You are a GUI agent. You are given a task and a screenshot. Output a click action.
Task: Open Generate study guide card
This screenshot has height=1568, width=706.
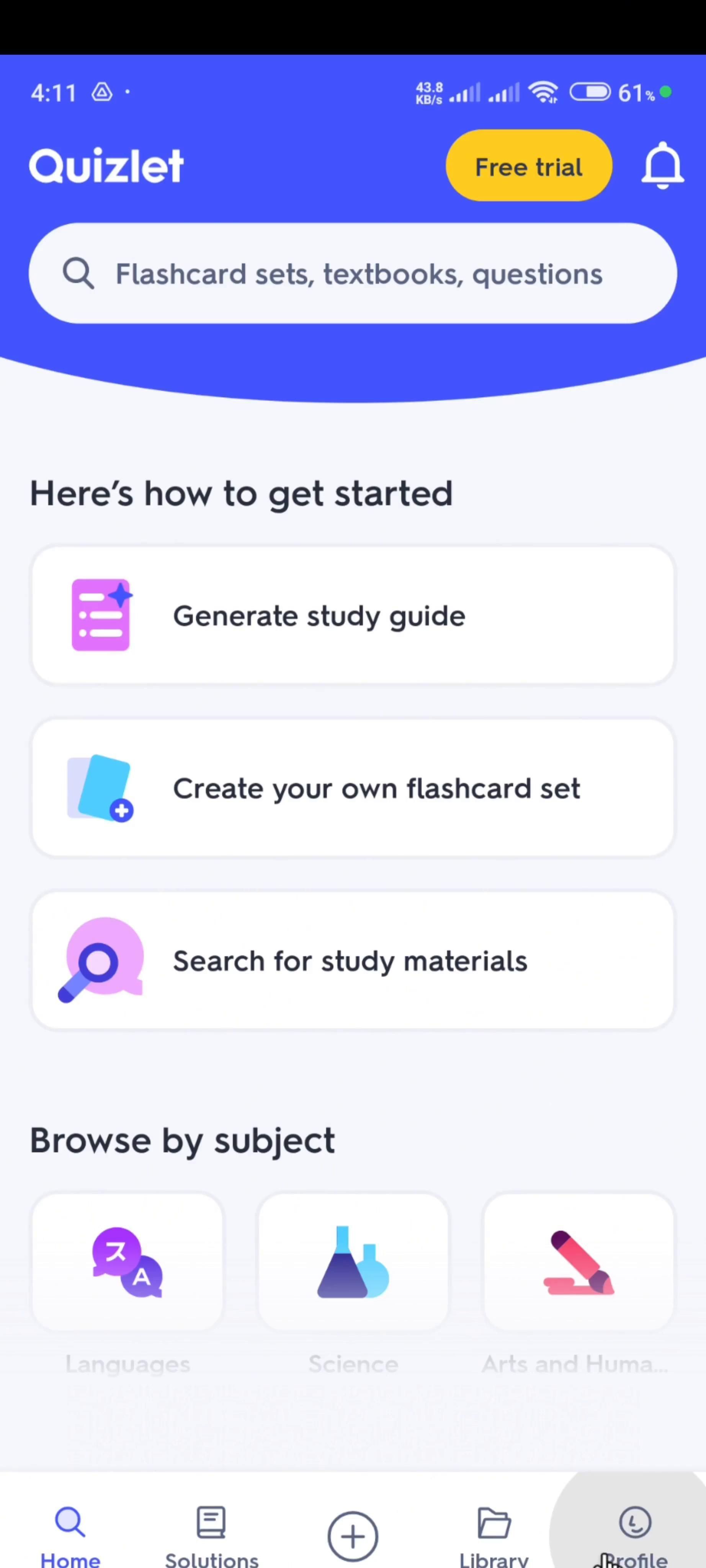(353, 616)
